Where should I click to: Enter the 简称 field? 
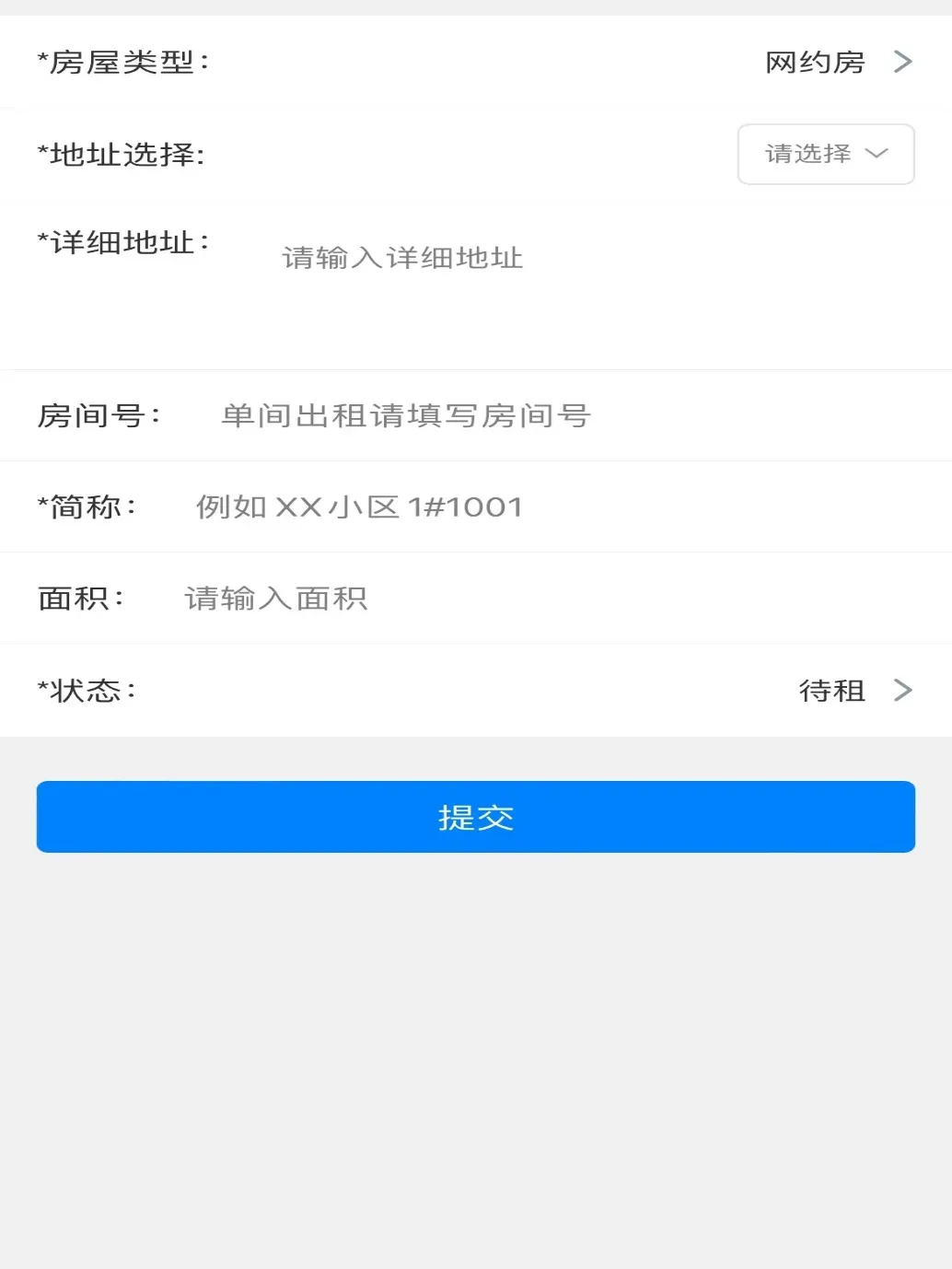point(543,506)
